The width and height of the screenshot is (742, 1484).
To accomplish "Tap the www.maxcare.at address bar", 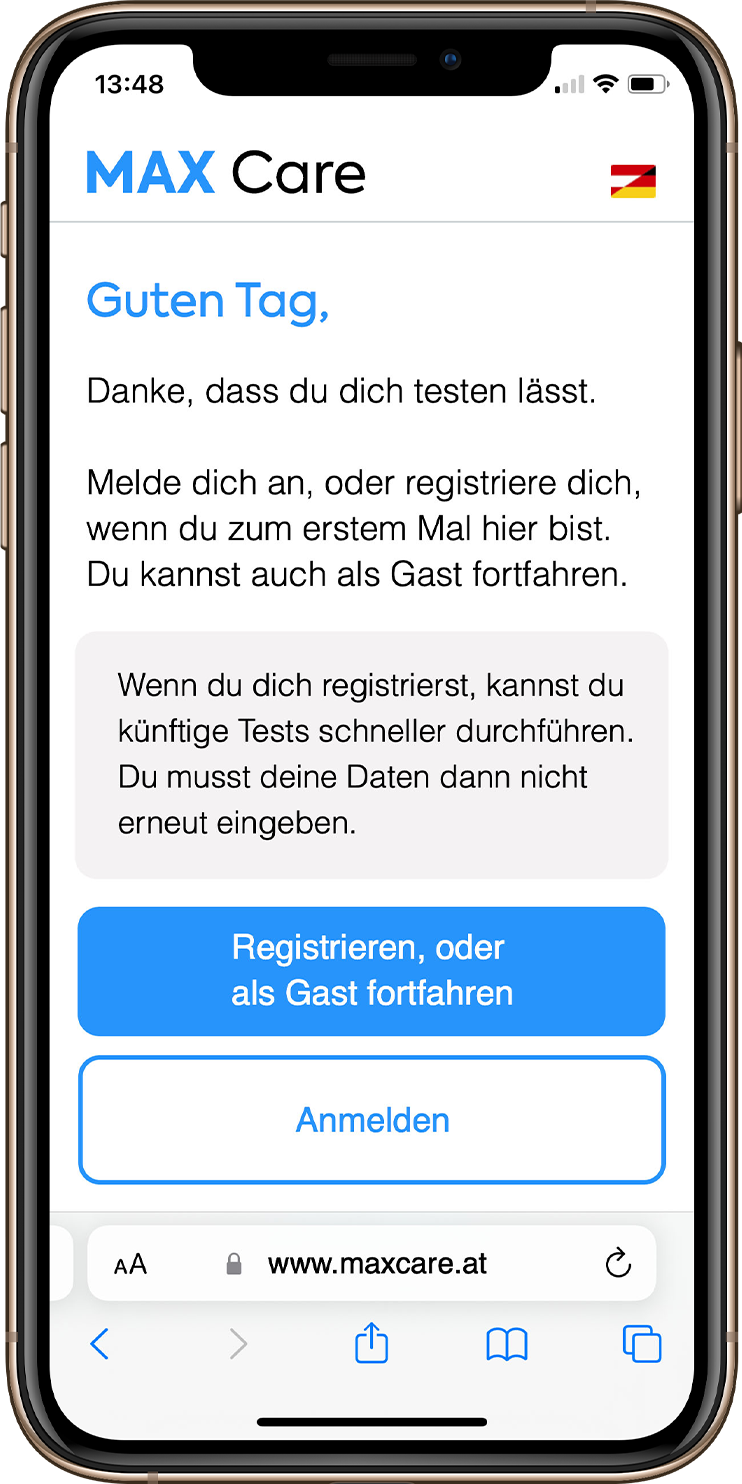I will tap(377, 1264).
